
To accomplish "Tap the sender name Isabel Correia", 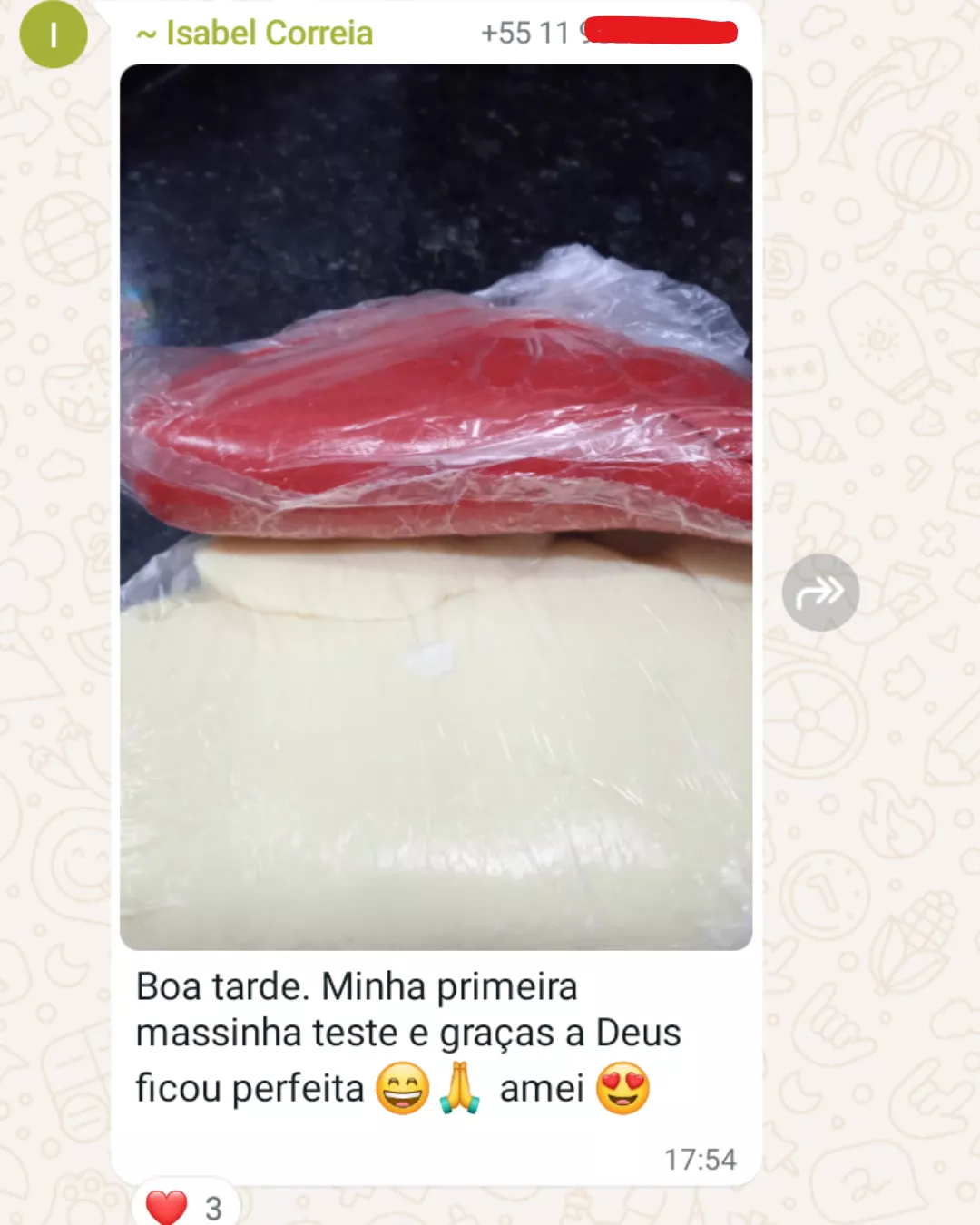I will click(269, 34).
